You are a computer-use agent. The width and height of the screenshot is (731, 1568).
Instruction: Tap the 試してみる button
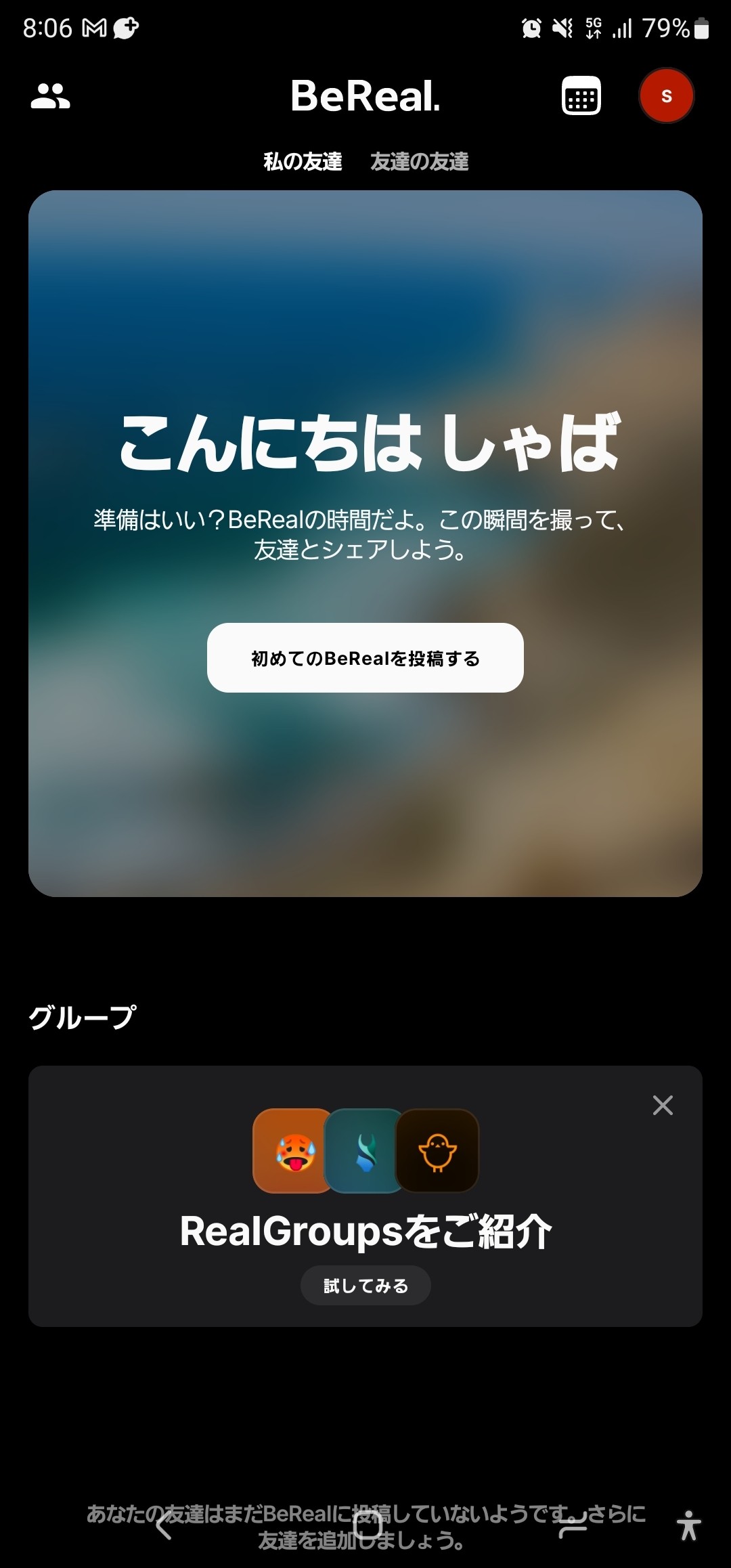(365, 1286)
